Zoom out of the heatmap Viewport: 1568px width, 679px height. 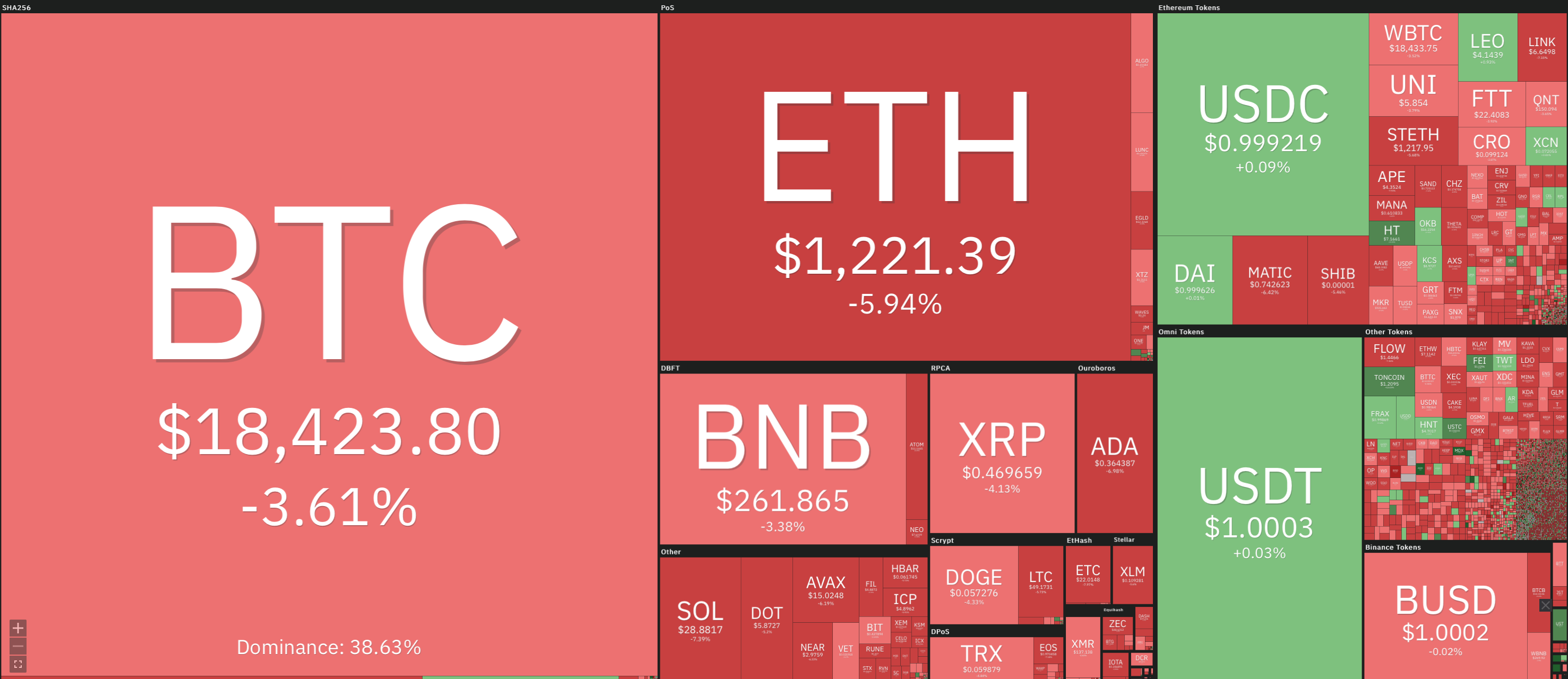18,646
